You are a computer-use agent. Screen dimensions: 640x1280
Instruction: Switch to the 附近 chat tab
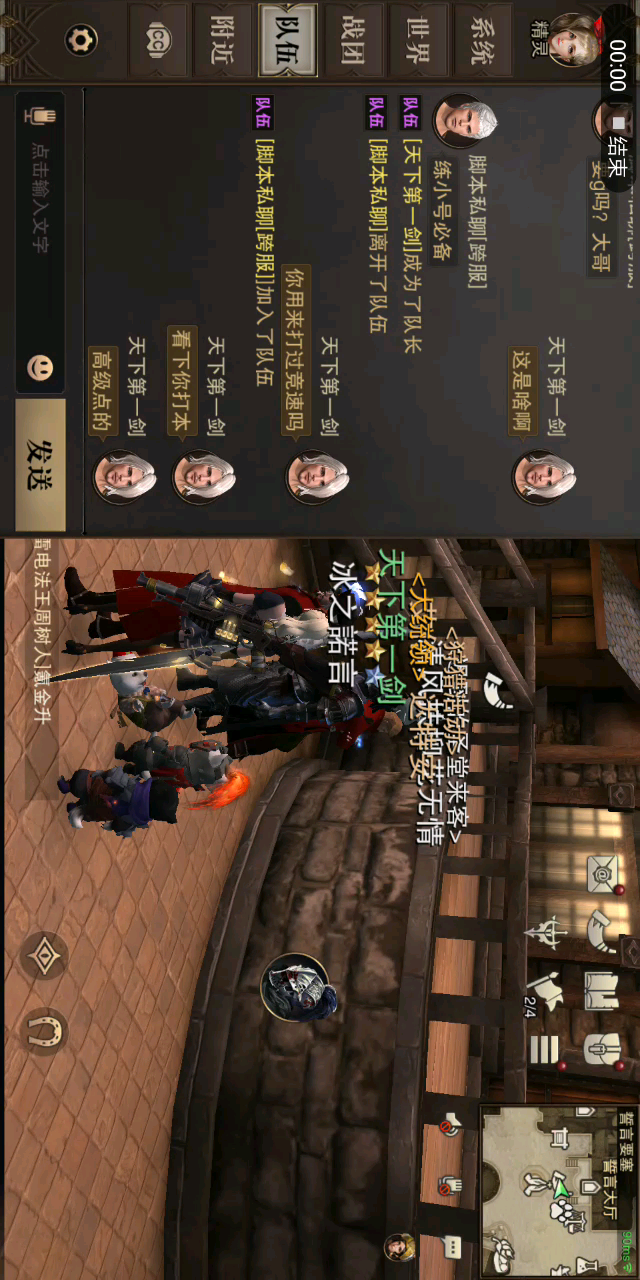(x=222, y=39)
